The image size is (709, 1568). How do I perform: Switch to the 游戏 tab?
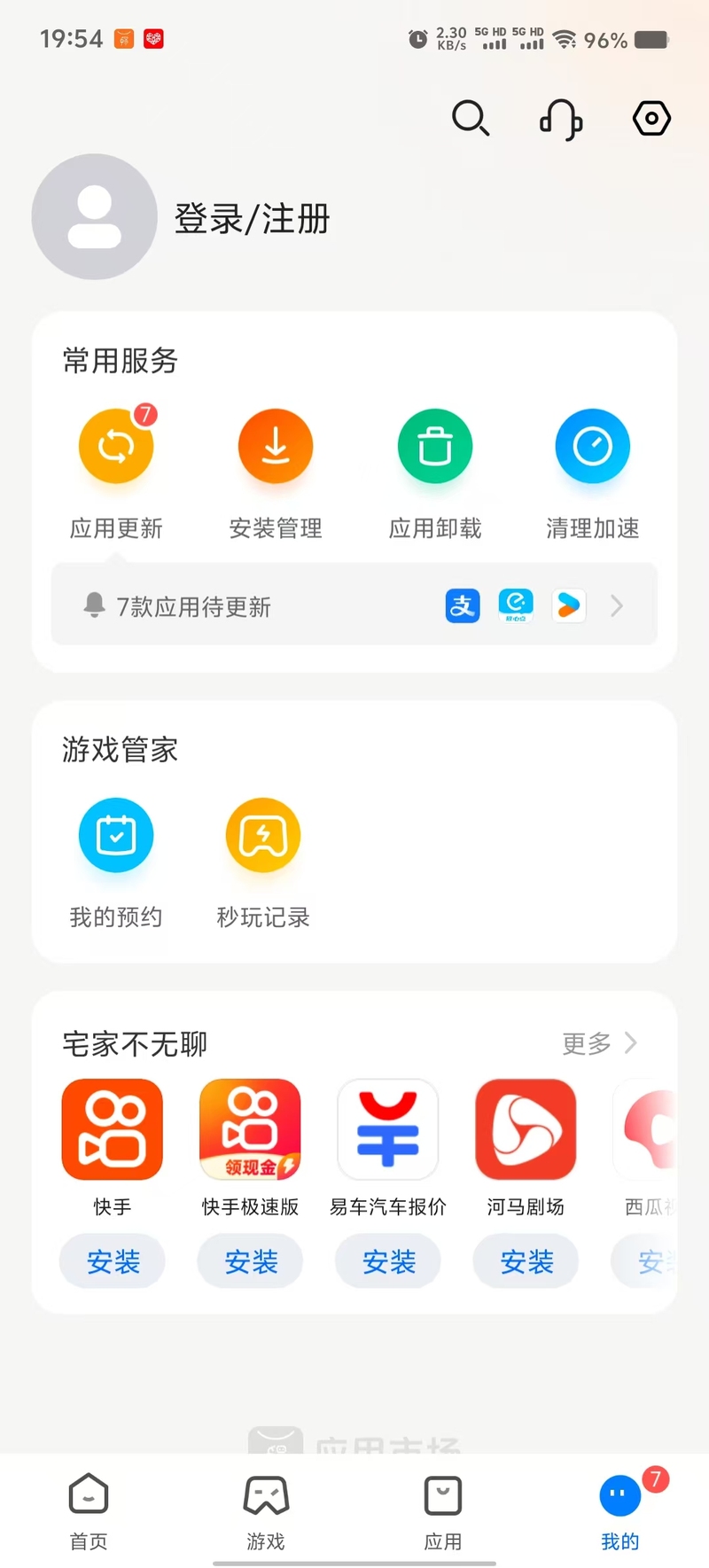[x=266, y=1512]
